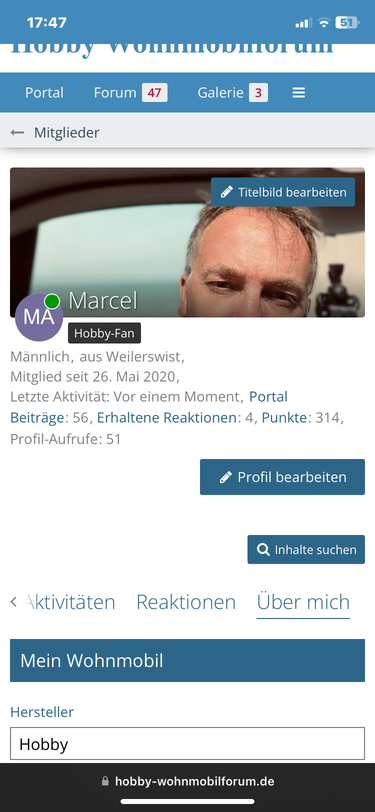Tap Inhalte suchen button

[x=306, y=549]
